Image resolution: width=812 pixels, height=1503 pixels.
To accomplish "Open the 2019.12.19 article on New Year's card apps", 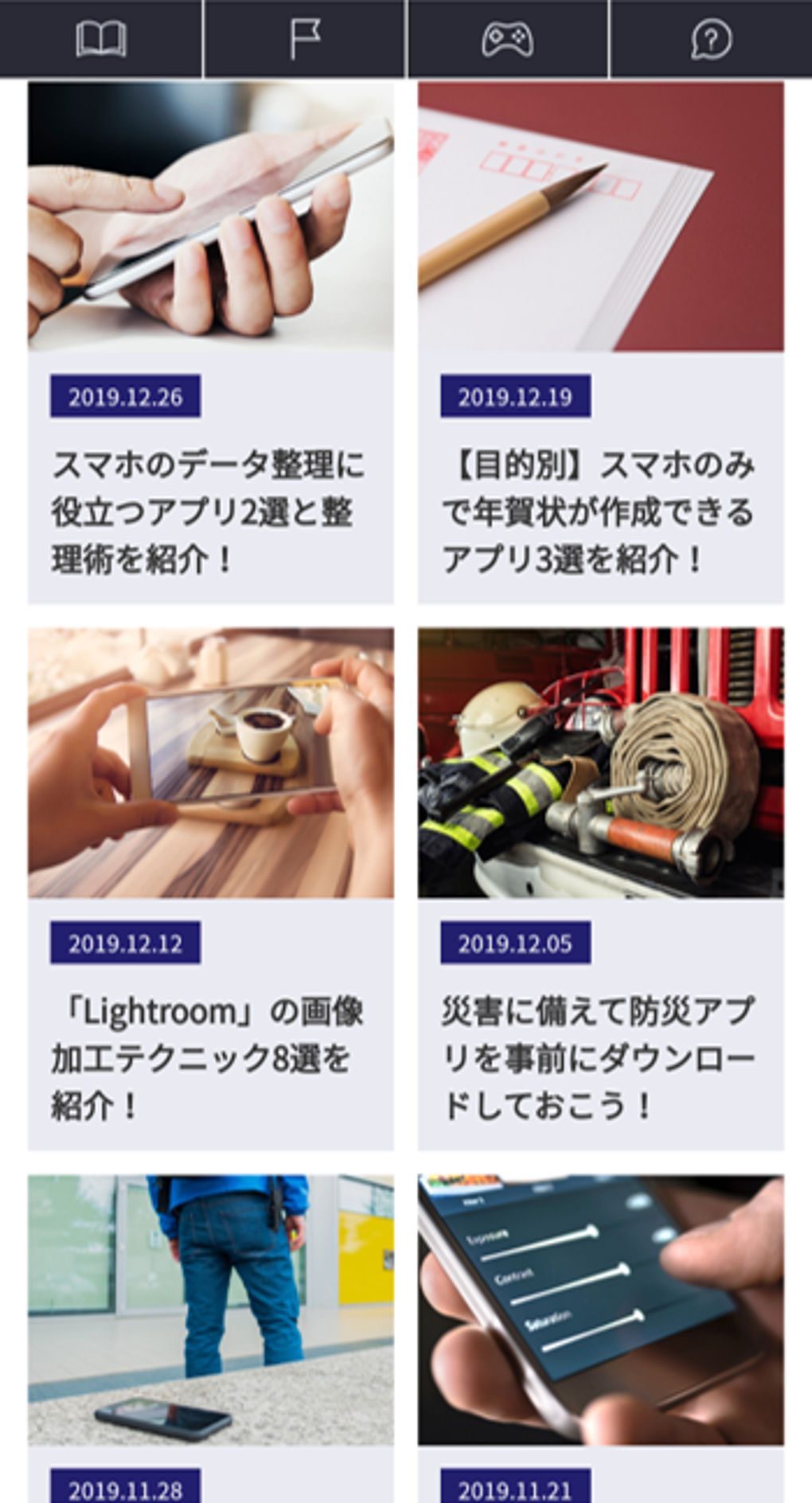I will tap(601, 343).
